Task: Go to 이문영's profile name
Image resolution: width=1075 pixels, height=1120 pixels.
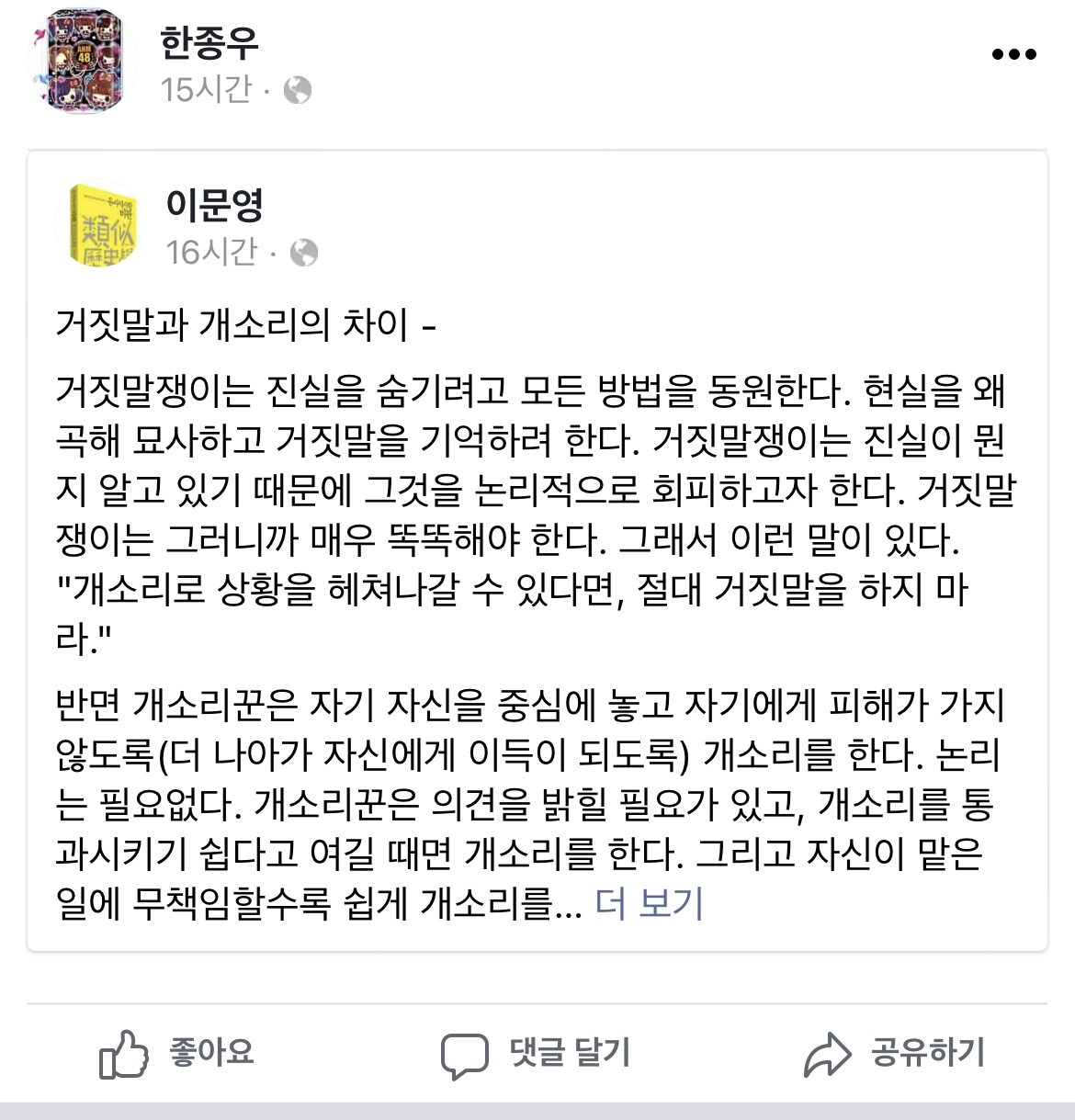Action: coord(215,205)
